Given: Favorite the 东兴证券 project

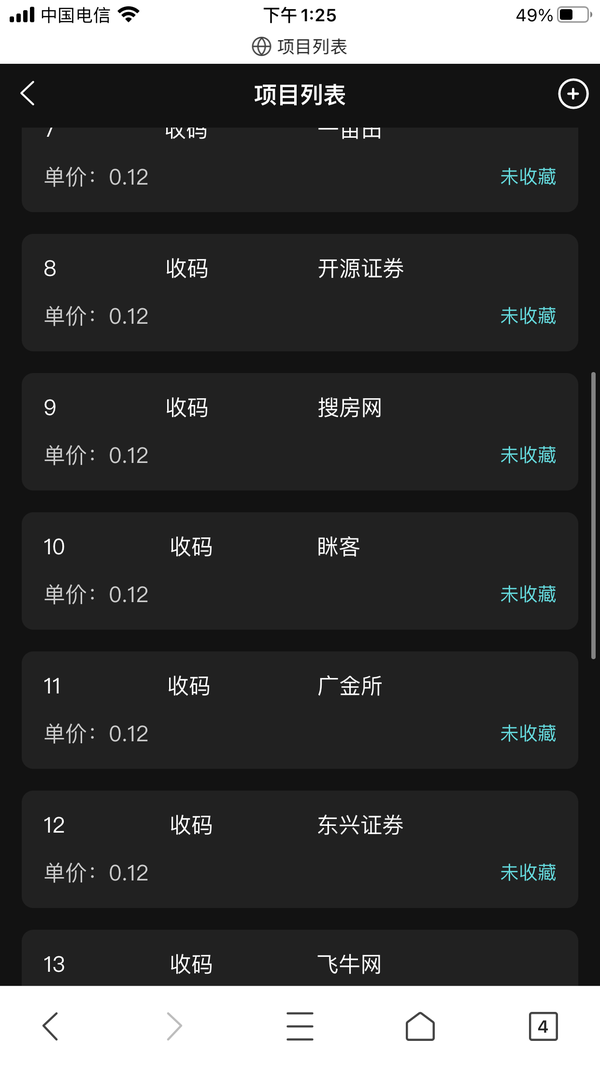Looking at the screenshot, I should [528, 872].
